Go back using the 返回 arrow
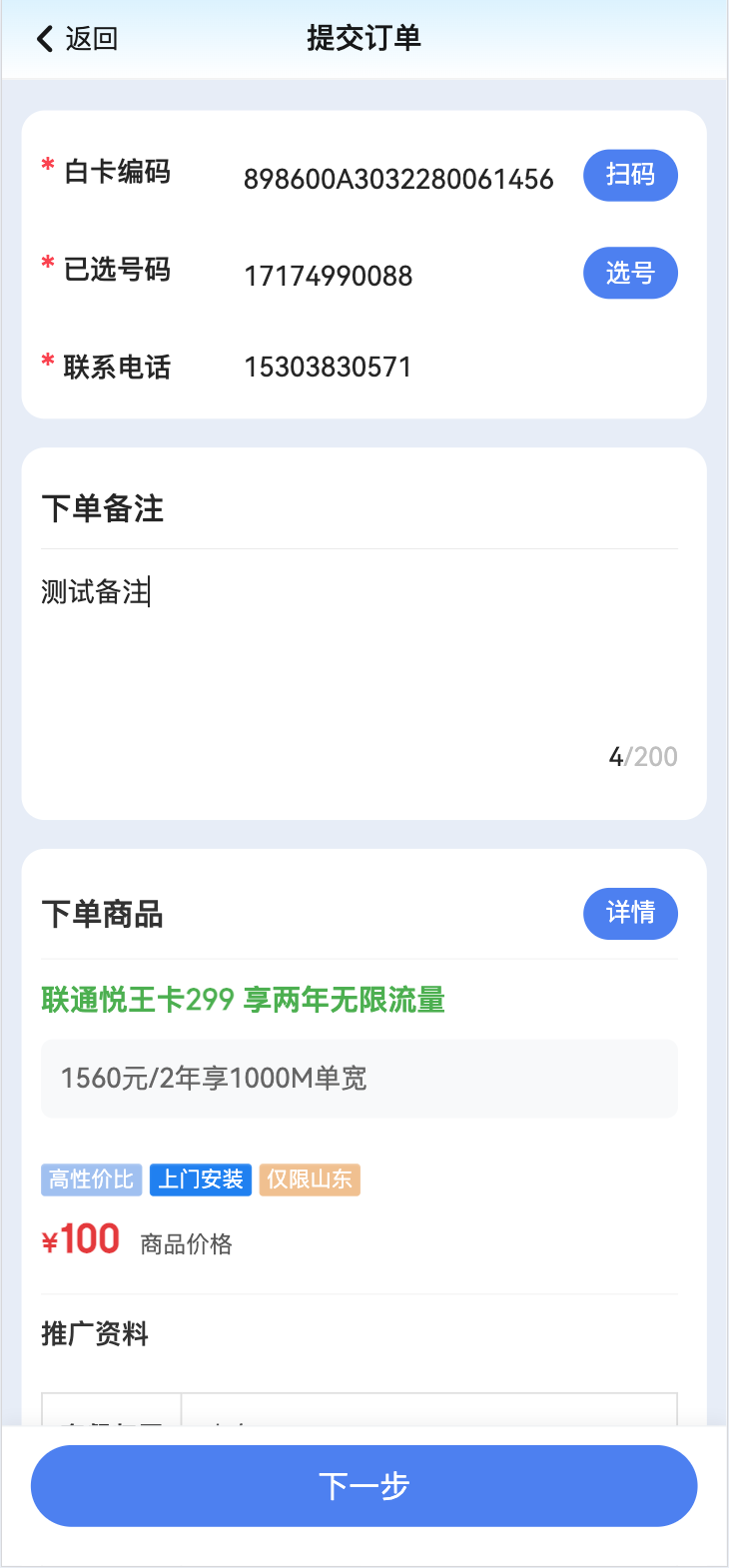The height and width of the screenshot is (1568, 729). pos(76,39)
